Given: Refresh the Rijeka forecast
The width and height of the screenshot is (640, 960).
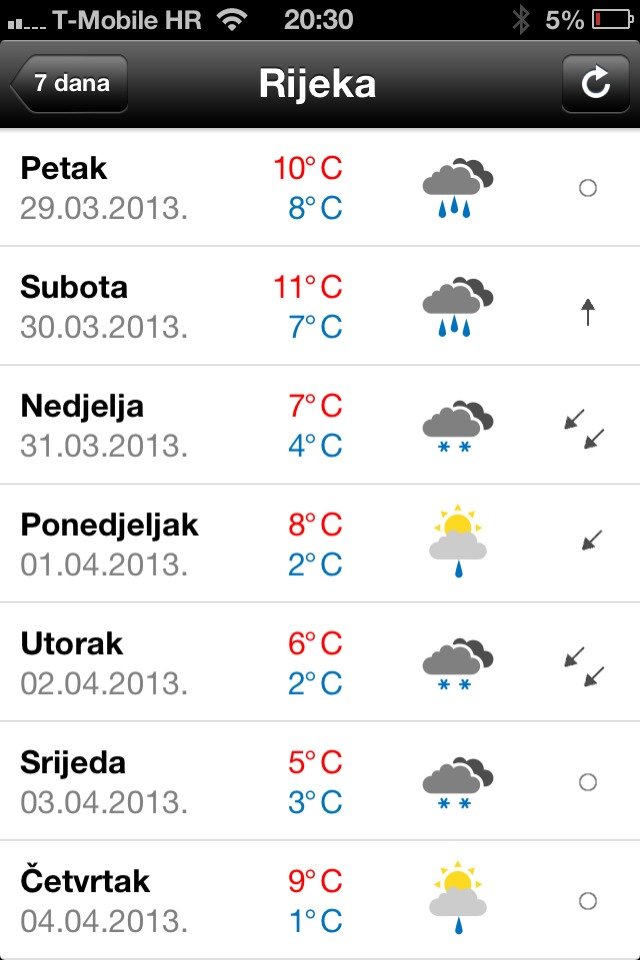Looking at the screenshot, I should tap(595, 84).
